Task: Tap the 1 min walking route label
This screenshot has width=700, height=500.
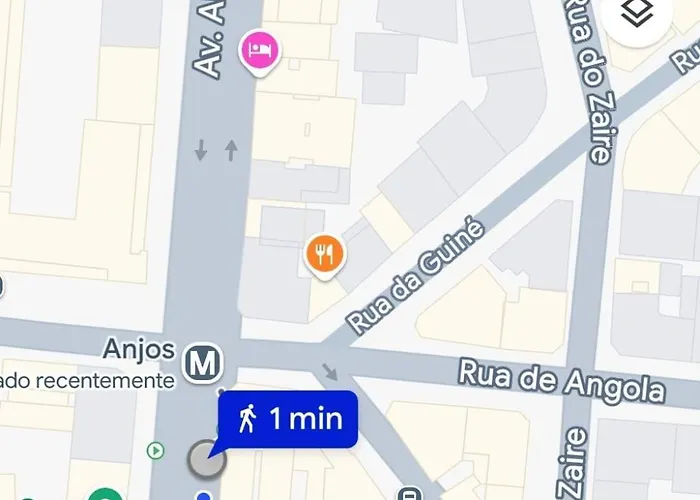Action: click(289, 418)
